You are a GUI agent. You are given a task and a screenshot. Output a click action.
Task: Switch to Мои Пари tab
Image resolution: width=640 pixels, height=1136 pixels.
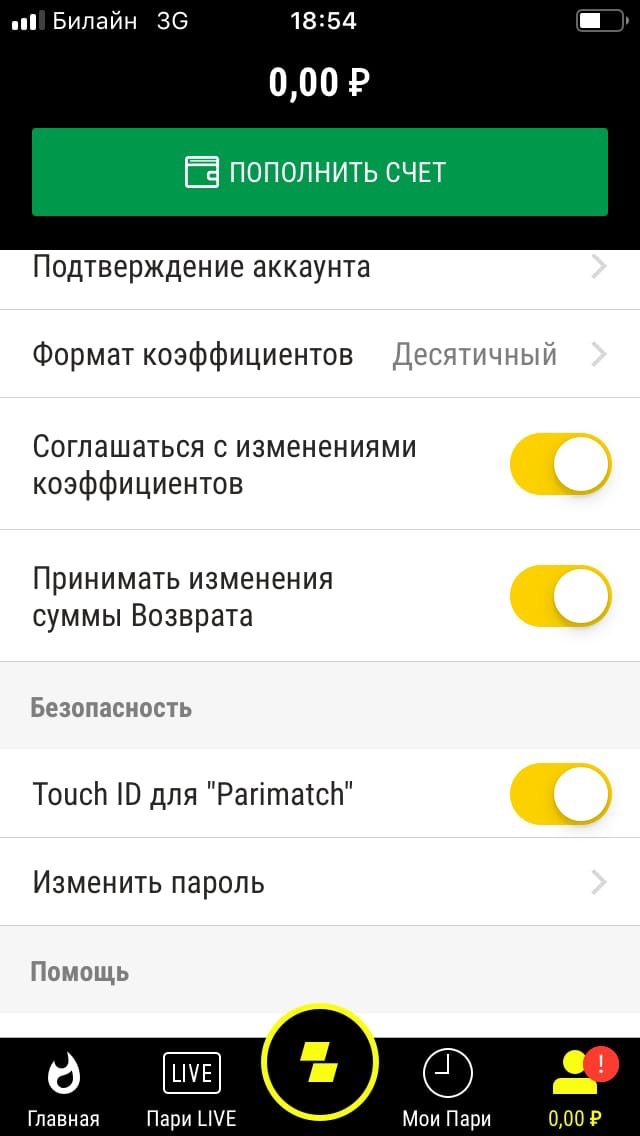[x=447, y=1088]
